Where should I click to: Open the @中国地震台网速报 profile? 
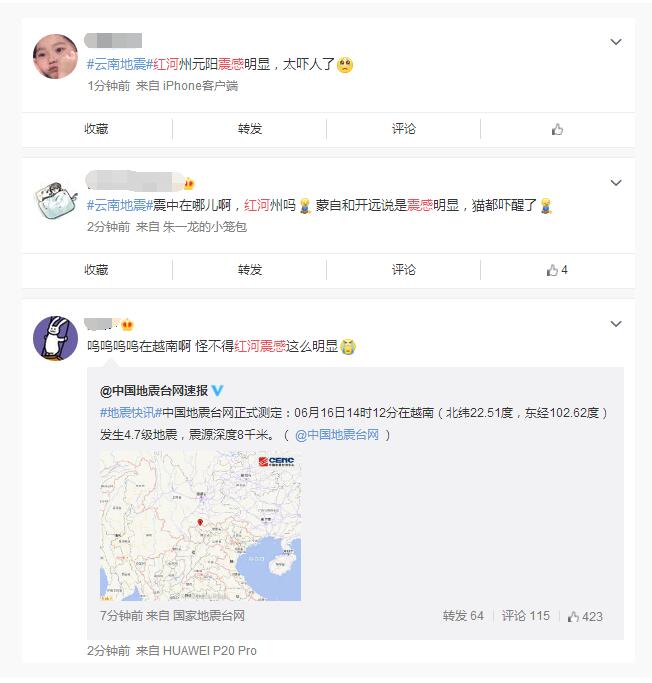pyautogui.click(x=153, y=390)
